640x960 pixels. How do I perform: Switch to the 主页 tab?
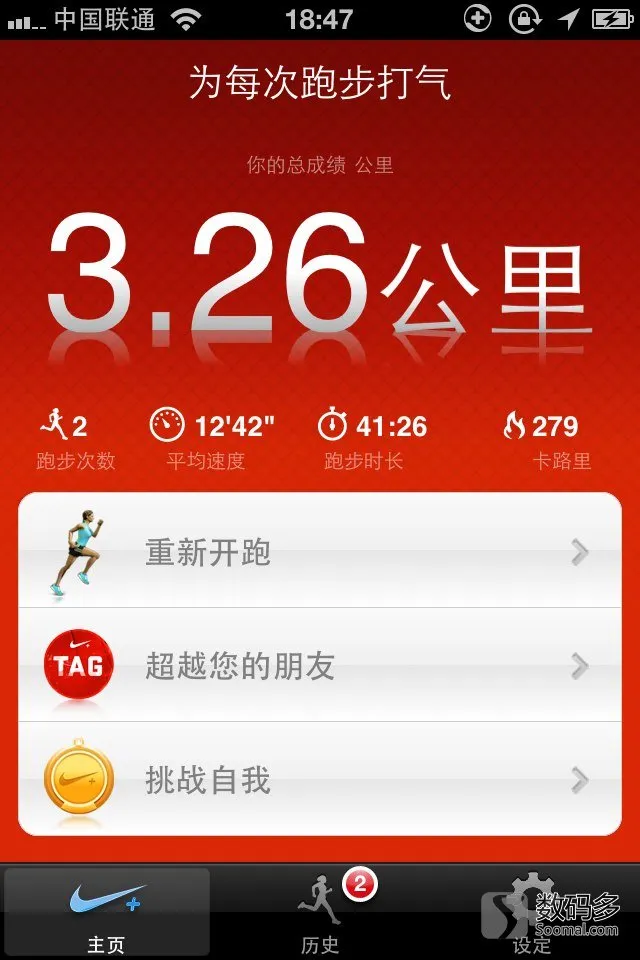[x=107, y=912]
